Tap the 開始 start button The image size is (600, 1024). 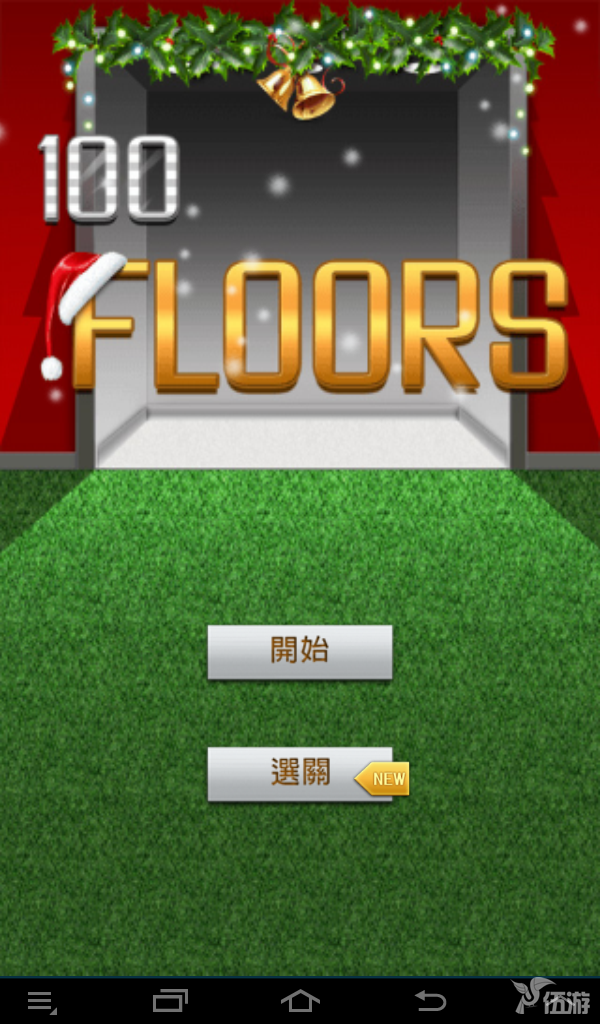[299, 652]
